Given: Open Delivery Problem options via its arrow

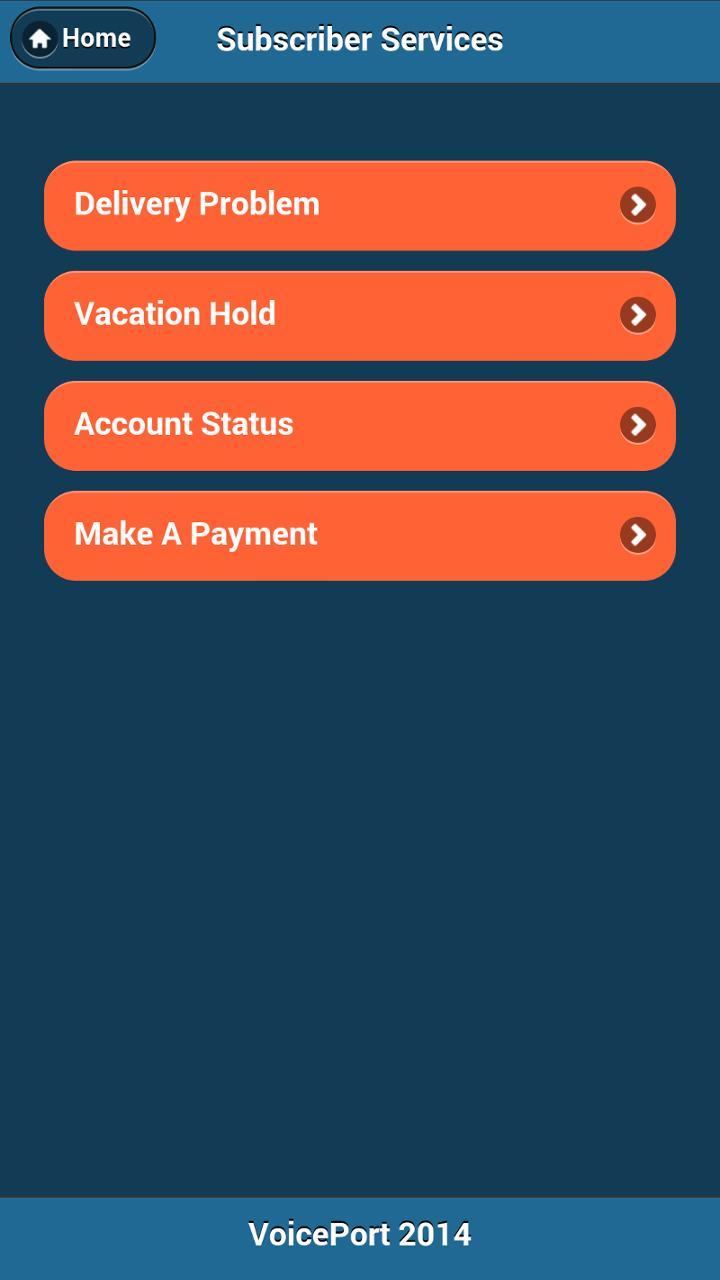Looking at the screenshot, I should click(x=638, y=205).
